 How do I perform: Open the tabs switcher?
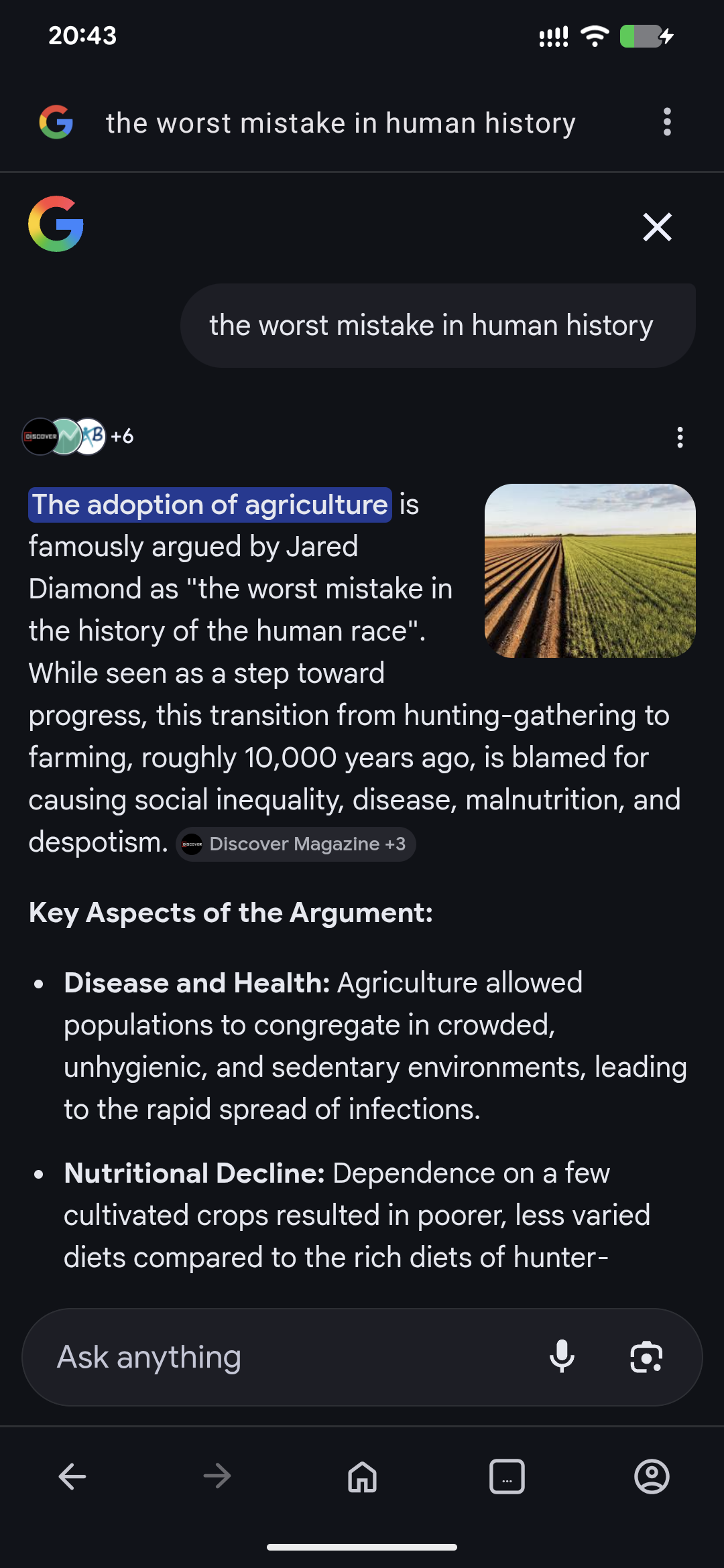pos(507,1476)
